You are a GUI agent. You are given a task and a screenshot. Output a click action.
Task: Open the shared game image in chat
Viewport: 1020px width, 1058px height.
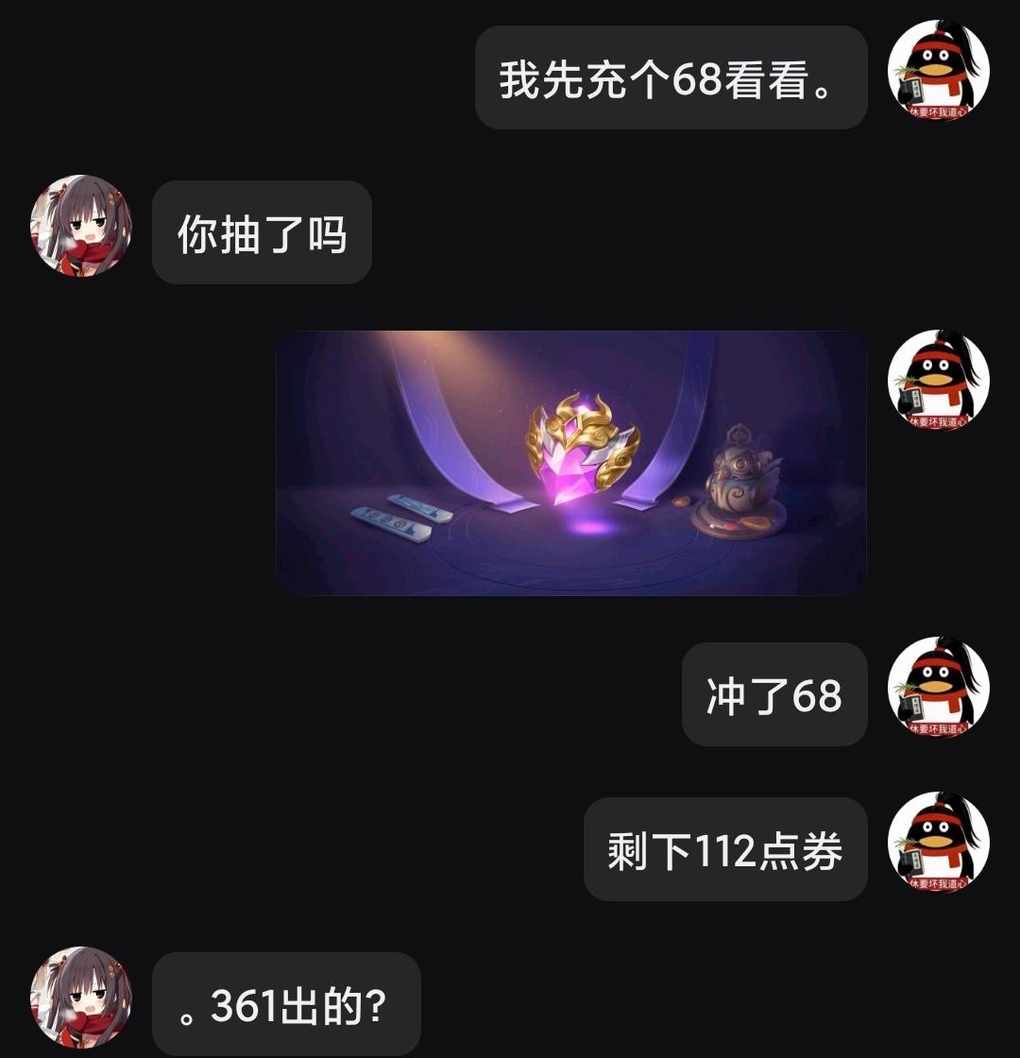[571, 463]
